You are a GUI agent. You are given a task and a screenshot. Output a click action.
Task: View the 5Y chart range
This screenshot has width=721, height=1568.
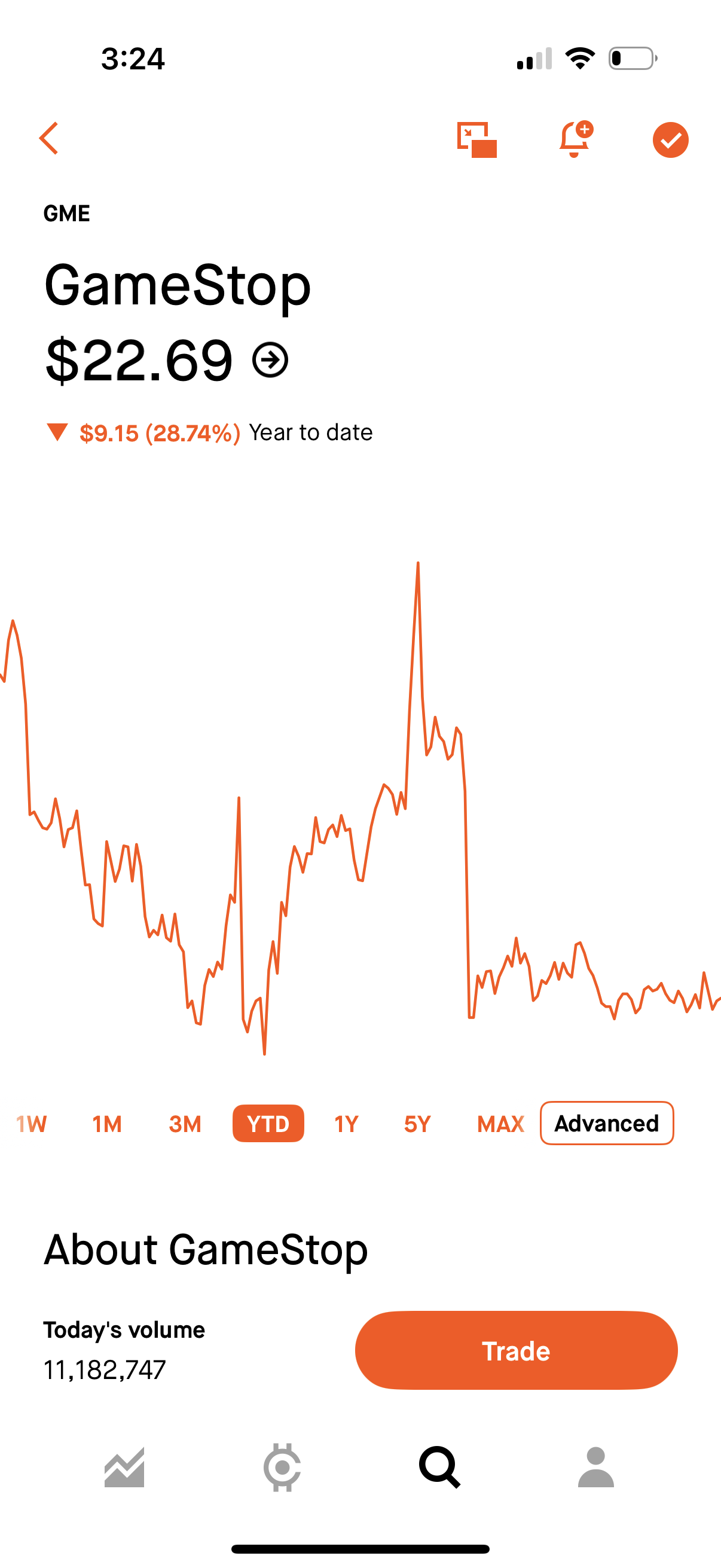(417, 1124)
